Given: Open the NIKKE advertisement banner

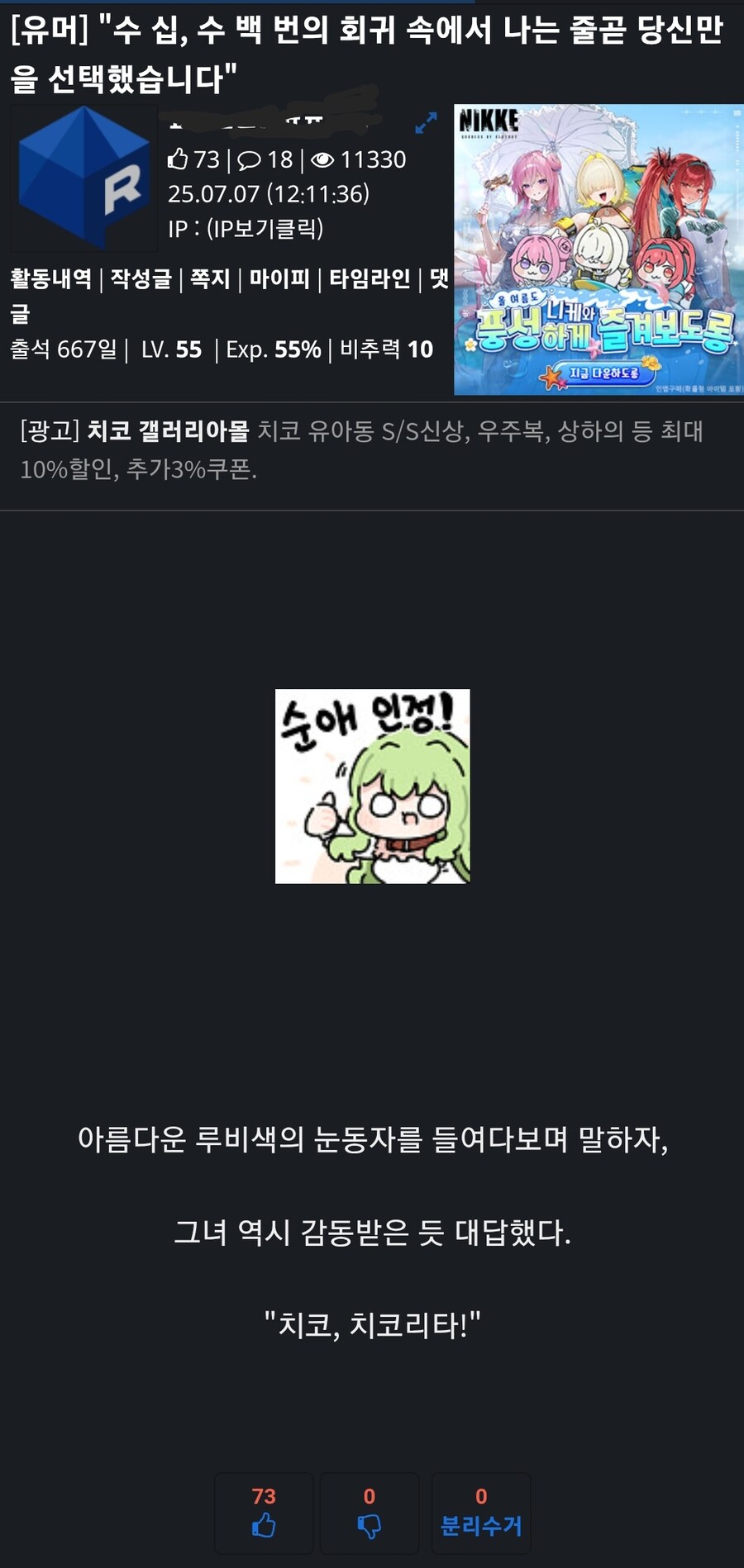Looking at the screenshot, I should click(598, 249).
